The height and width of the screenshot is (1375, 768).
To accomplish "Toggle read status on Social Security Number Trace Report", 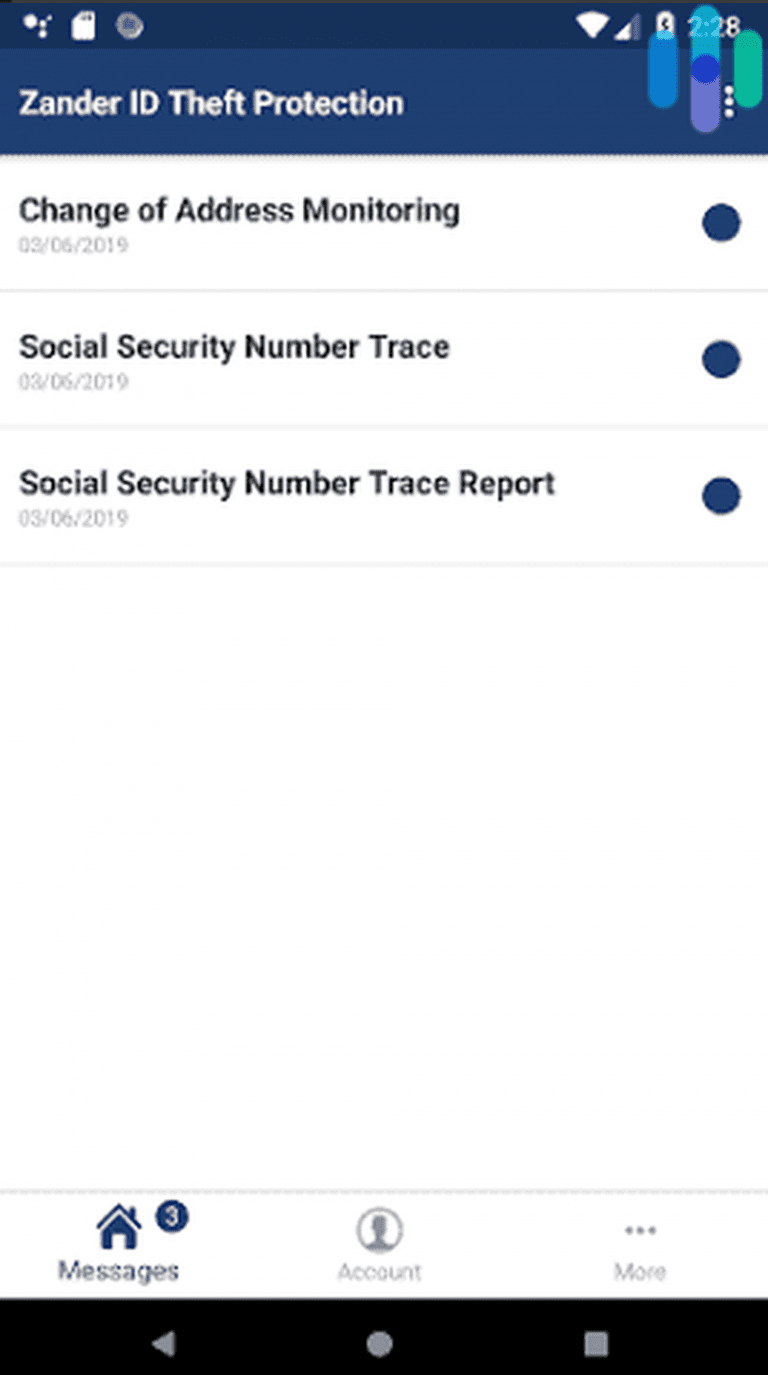I will [721, 496].
